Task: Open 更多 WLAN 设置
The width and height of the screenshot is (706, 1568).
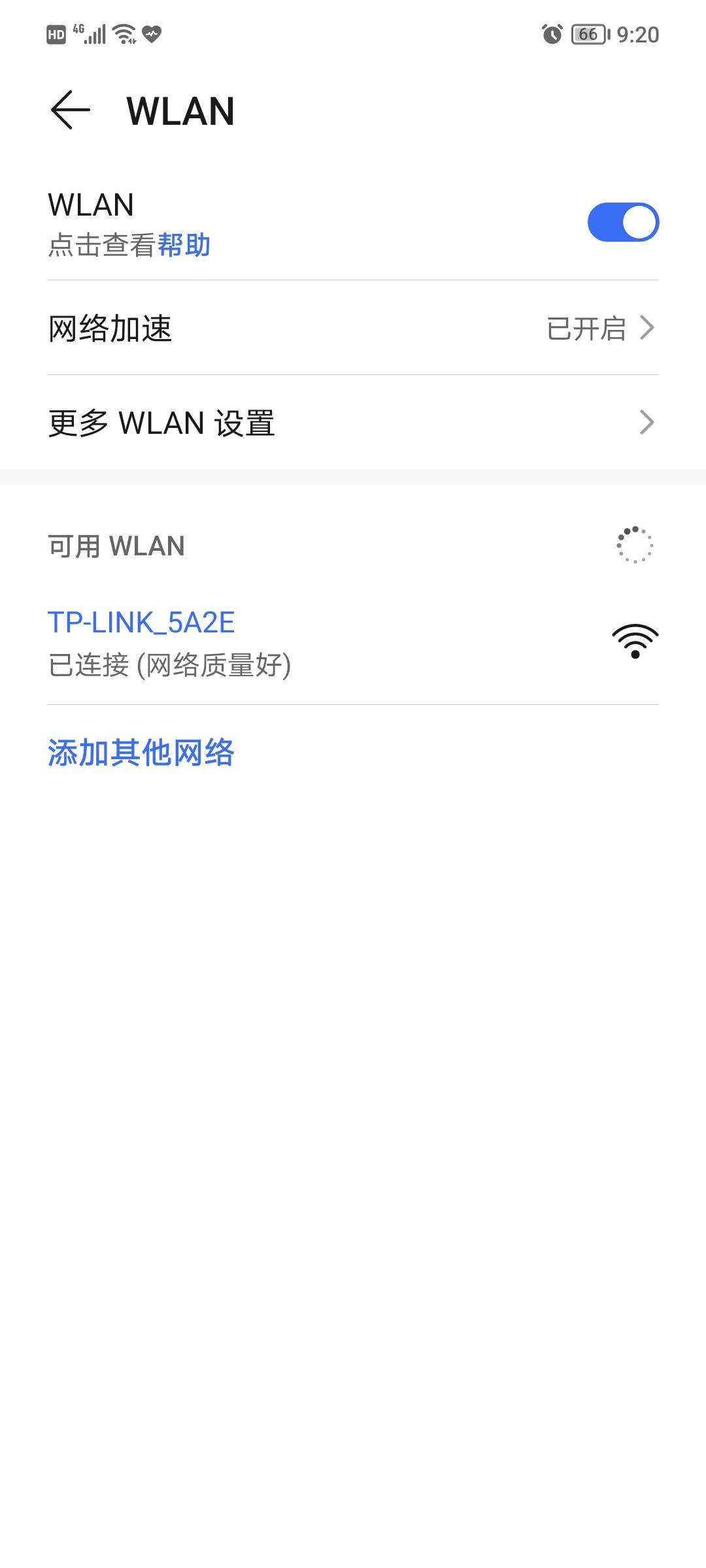Action: coord(353,423)
